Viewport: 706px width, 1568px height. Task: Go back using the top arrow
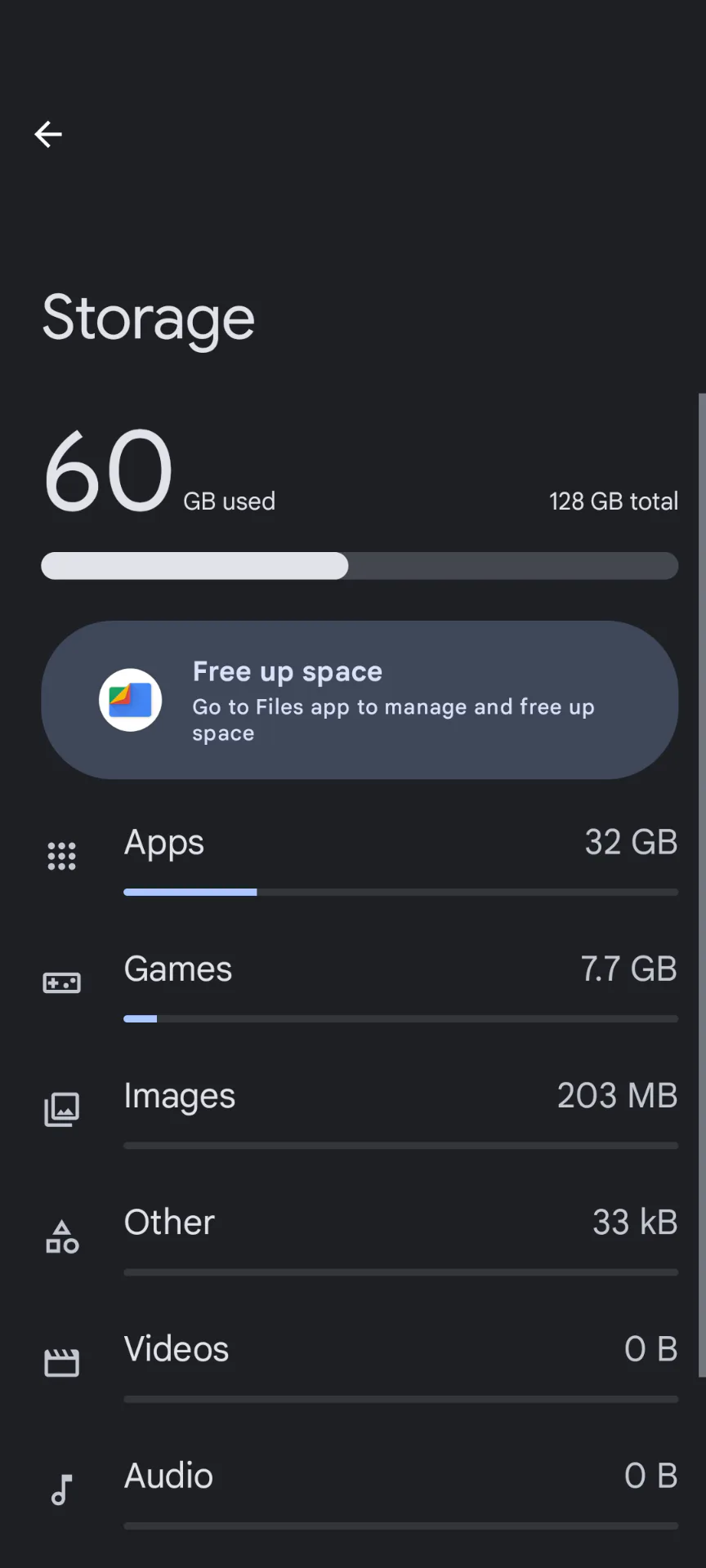click(48, 134)
